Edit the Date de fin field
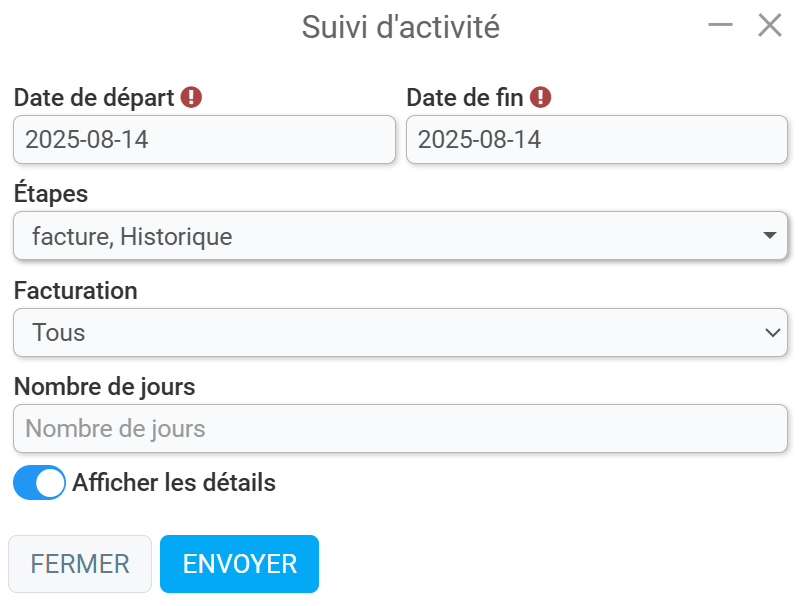The width and height of the screenshot is (799, 606). (596, 140)
